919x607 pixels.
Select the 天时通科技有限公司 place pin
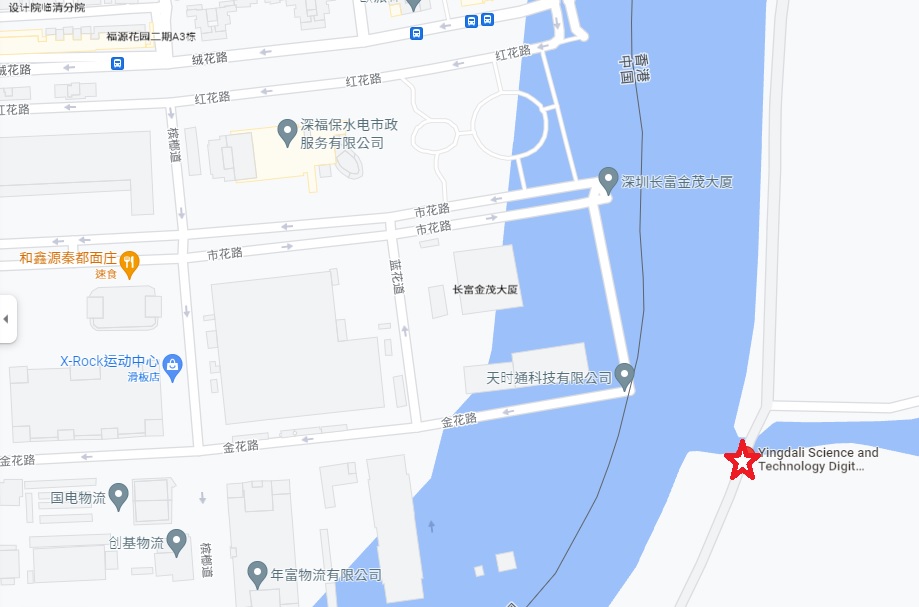click(625, 376)
